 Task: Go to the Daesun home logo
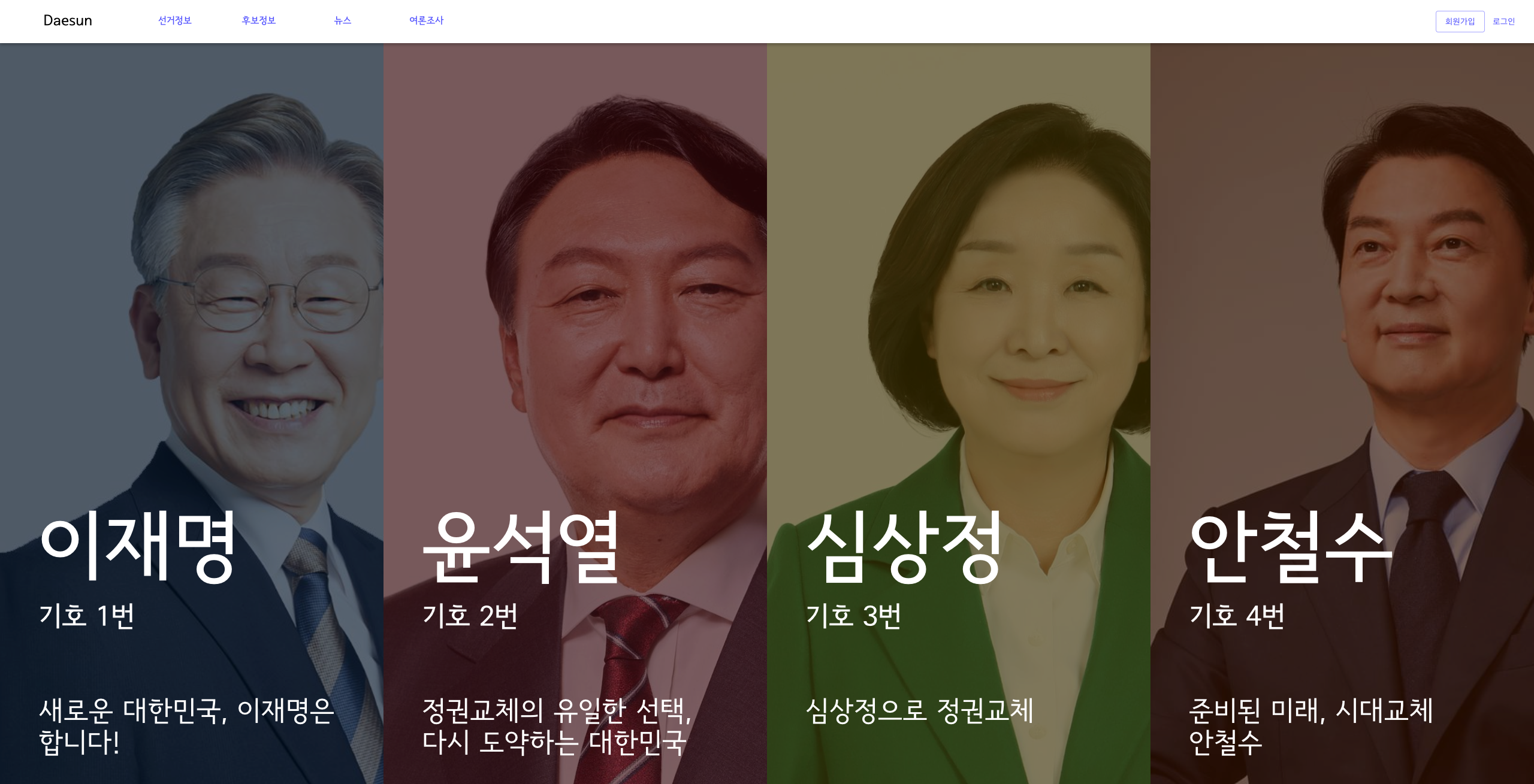tap(68, 21)
